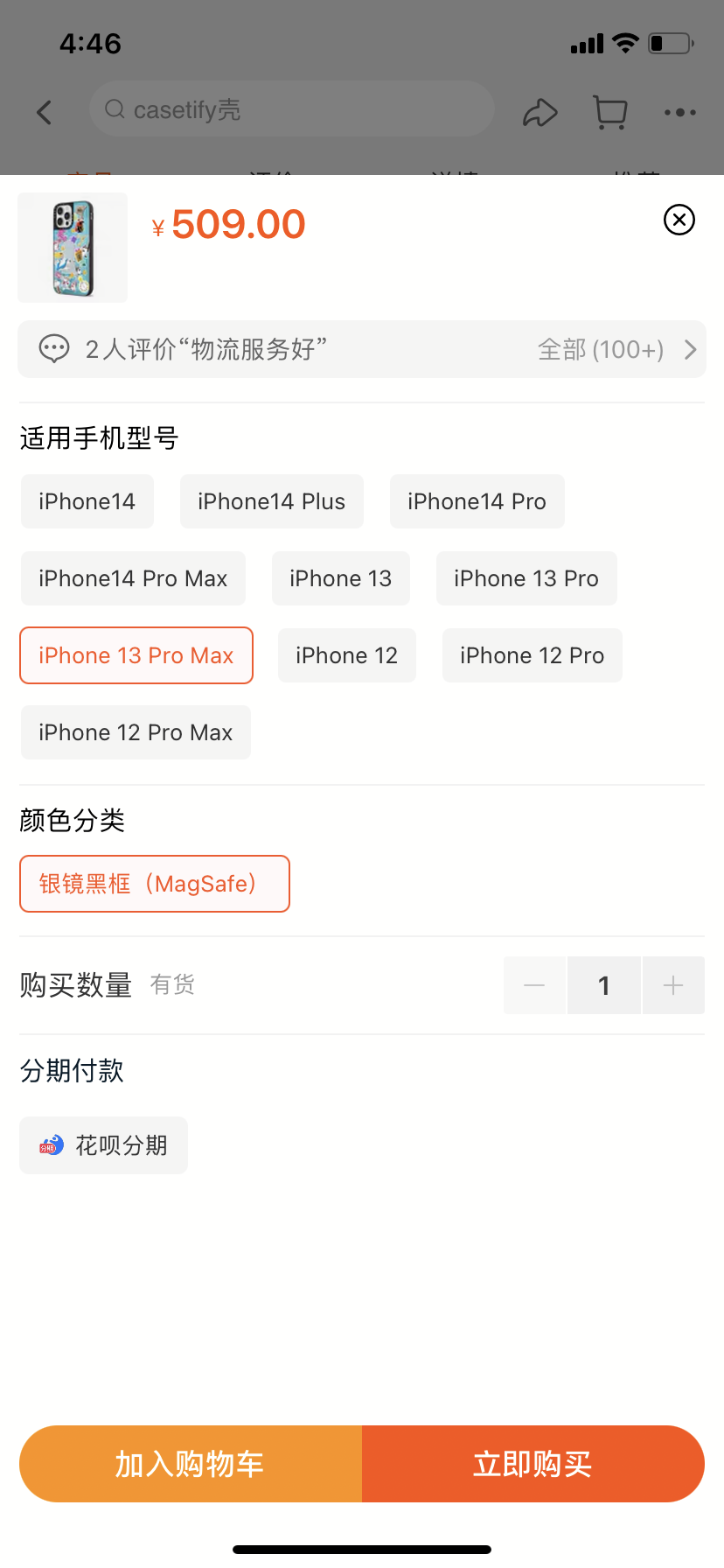Viewport: 724px width, 1568px height.
Task: Increase purchase quantity with the plus button
Action: click(673, 986)
